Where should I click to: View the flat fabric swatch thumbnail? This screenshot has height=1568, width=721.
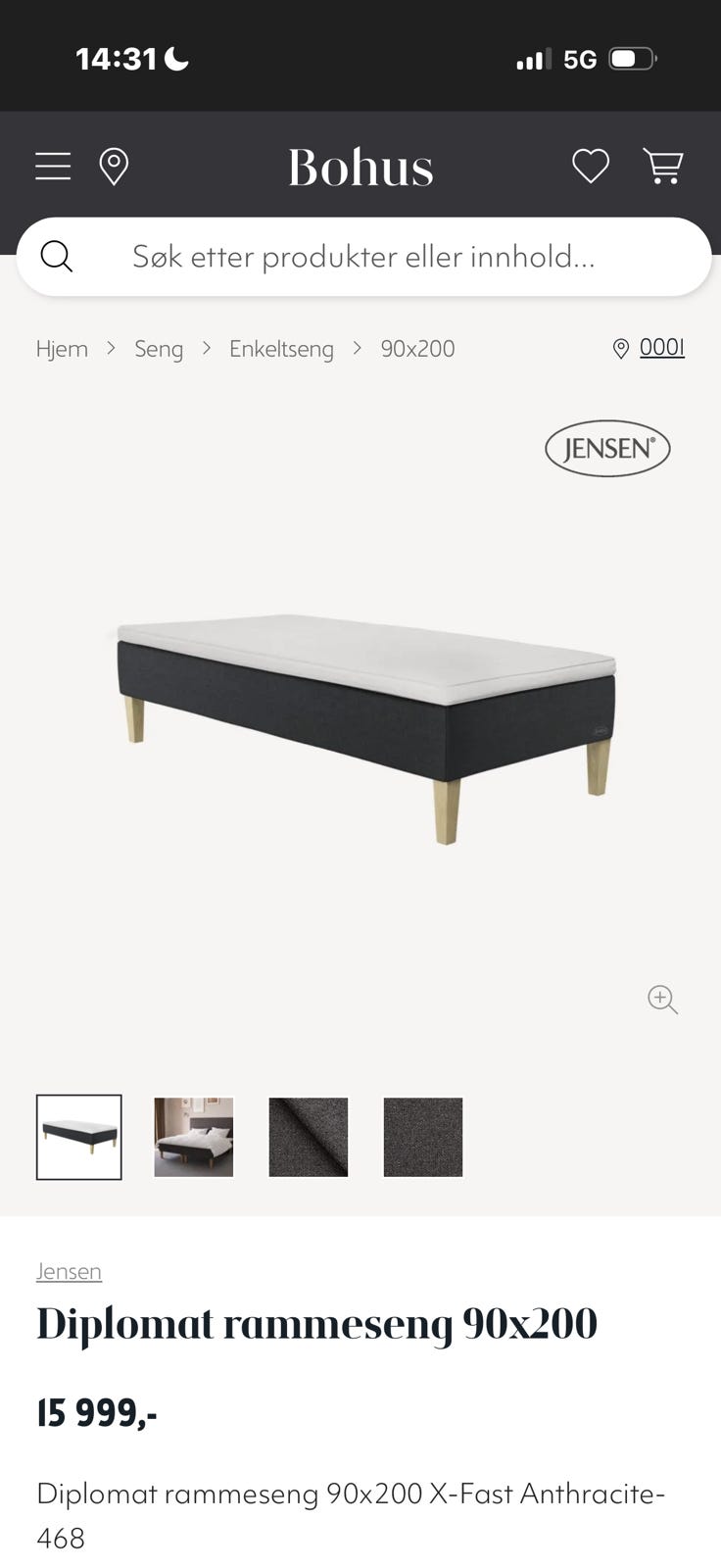tap(423, 1137)
